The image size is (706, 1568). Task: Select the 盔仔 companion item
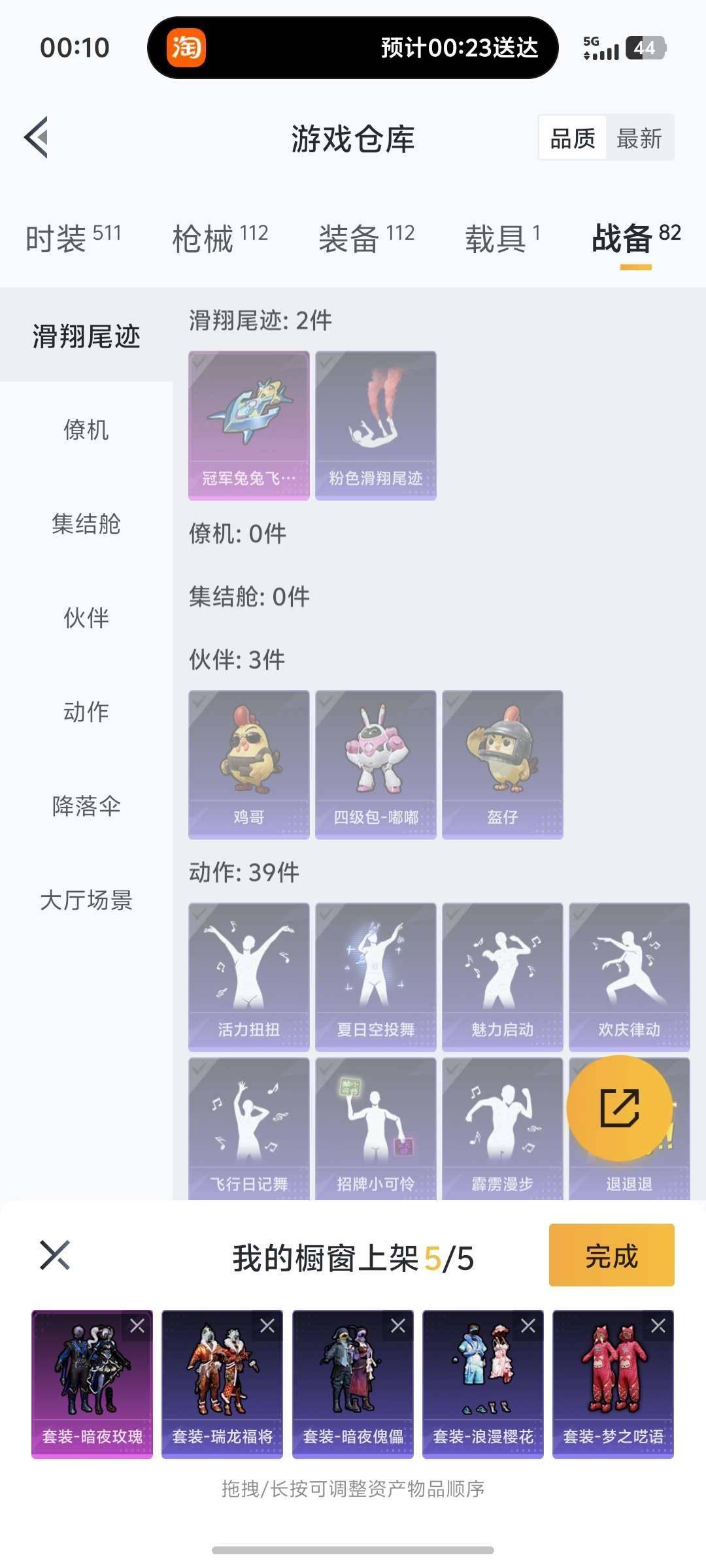(503, 761)
